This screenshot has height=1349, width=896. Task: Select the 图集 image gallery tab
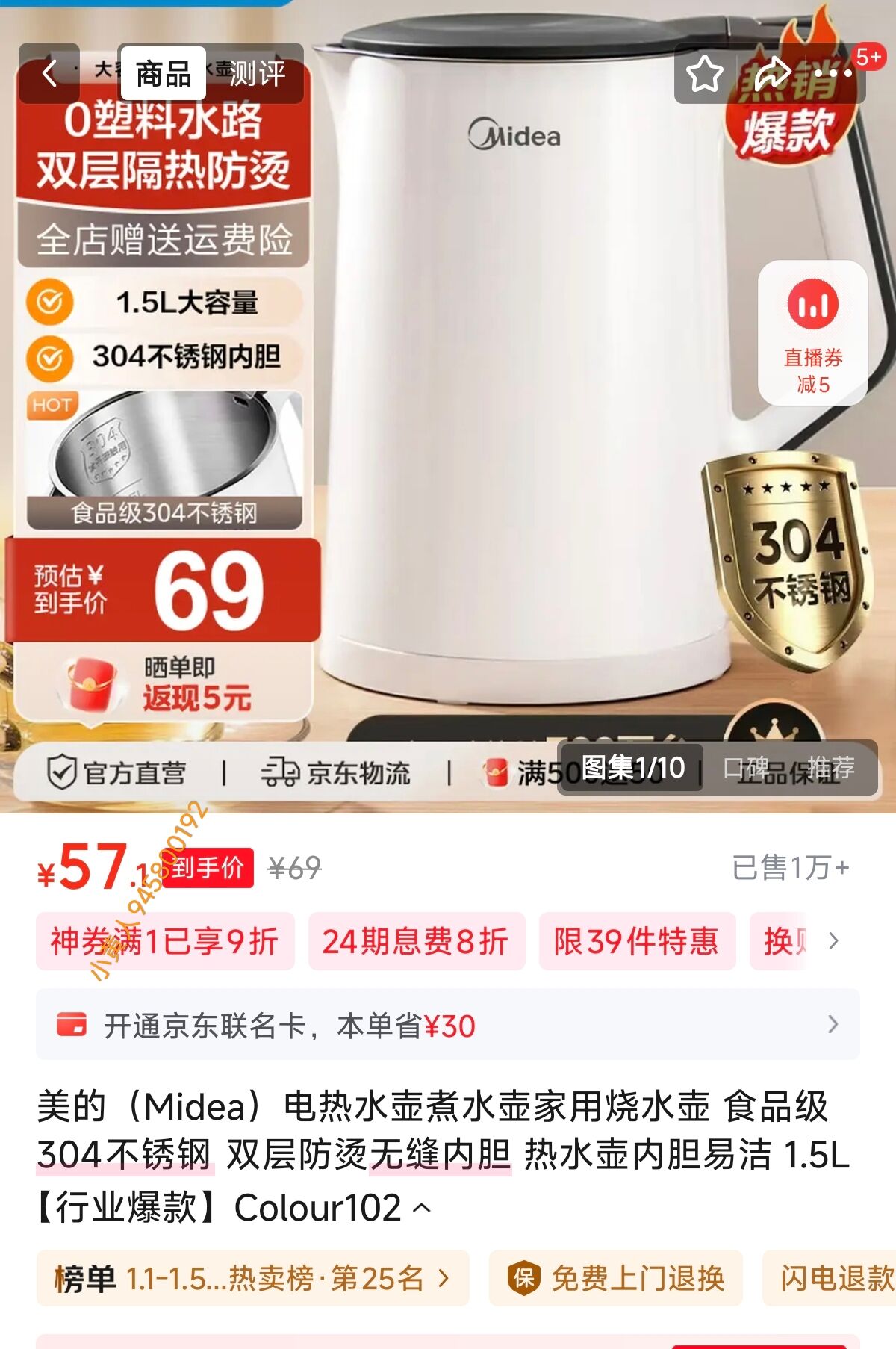coord(632,767)
